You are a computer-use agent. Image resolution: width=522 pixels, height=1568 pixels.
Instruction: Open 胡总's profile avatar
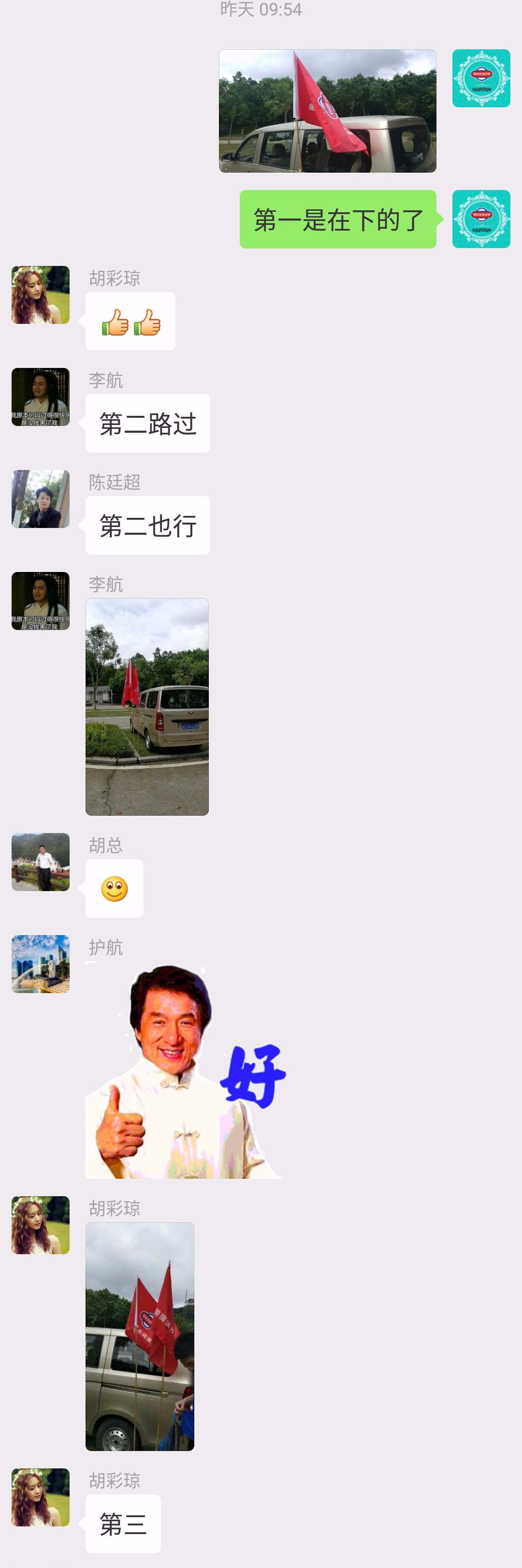(x=40, y=861)
